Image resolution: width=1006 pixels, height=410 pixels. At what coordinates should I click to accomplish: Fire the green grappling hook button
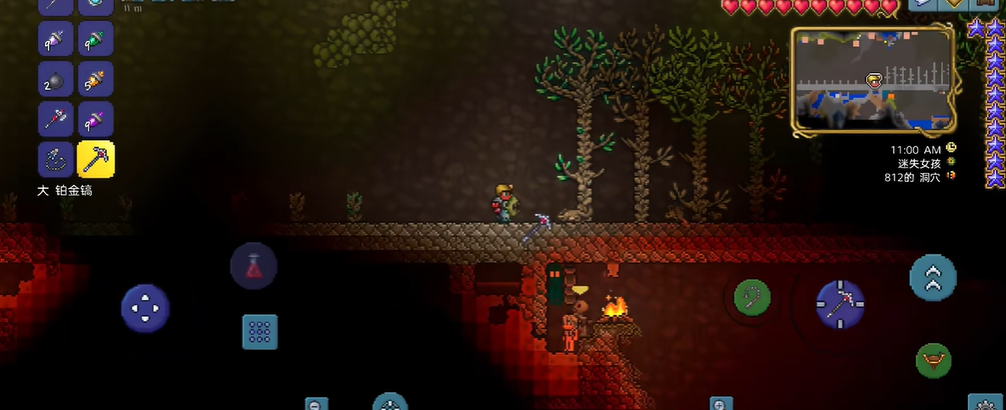pyautogui.click(x=752, y=297)
